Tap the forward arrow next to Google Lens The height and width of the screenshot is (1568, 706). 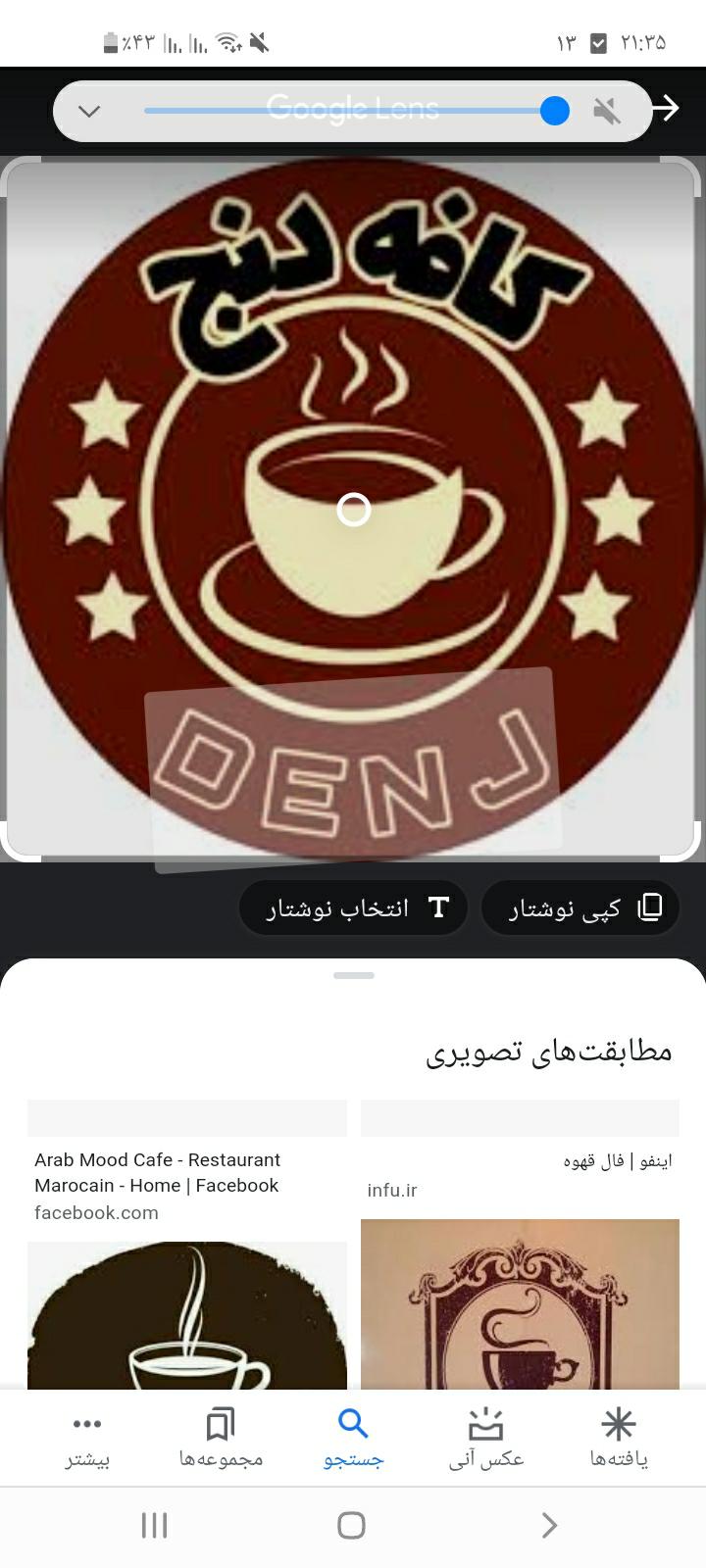(x=666, y=110)
